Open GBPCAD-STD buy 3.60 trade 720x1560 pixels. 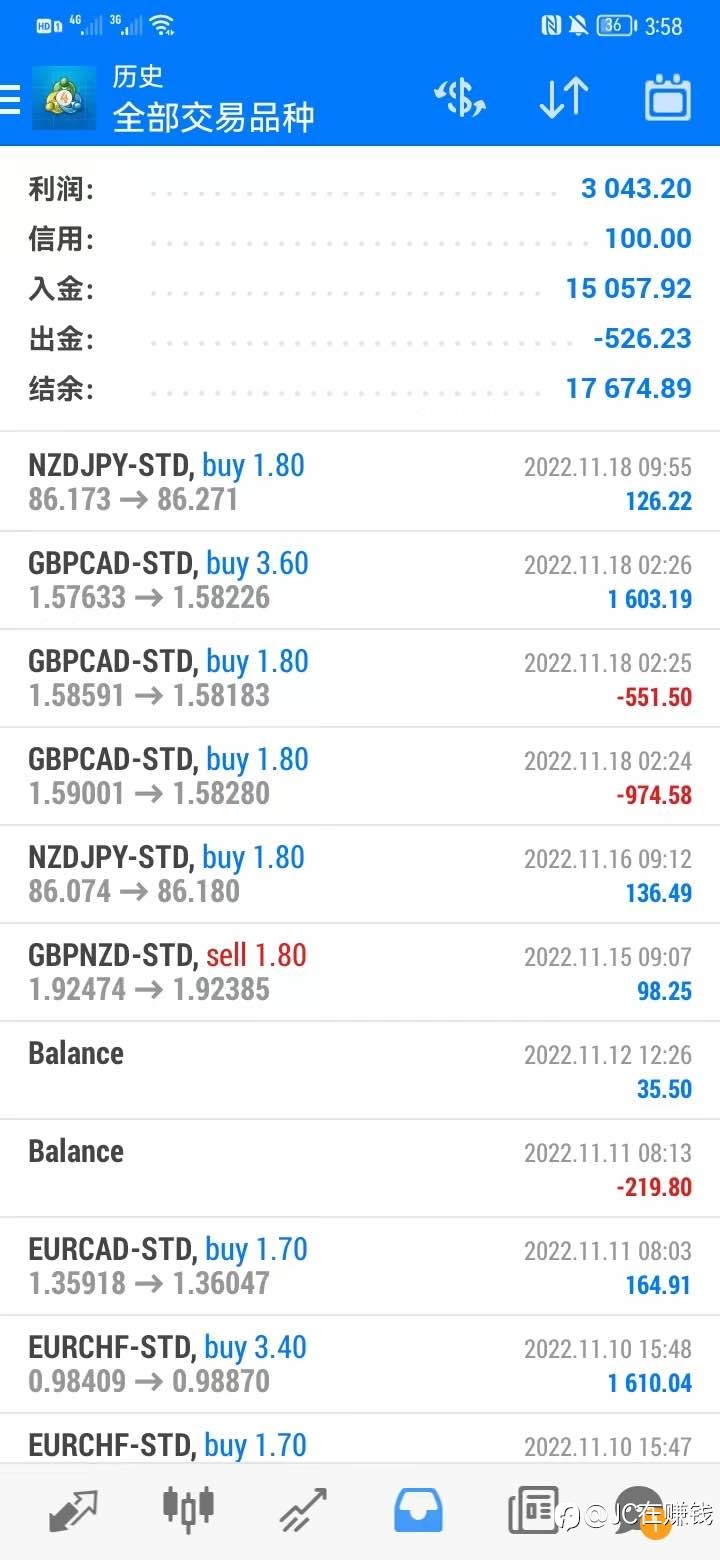click(360, 580)
